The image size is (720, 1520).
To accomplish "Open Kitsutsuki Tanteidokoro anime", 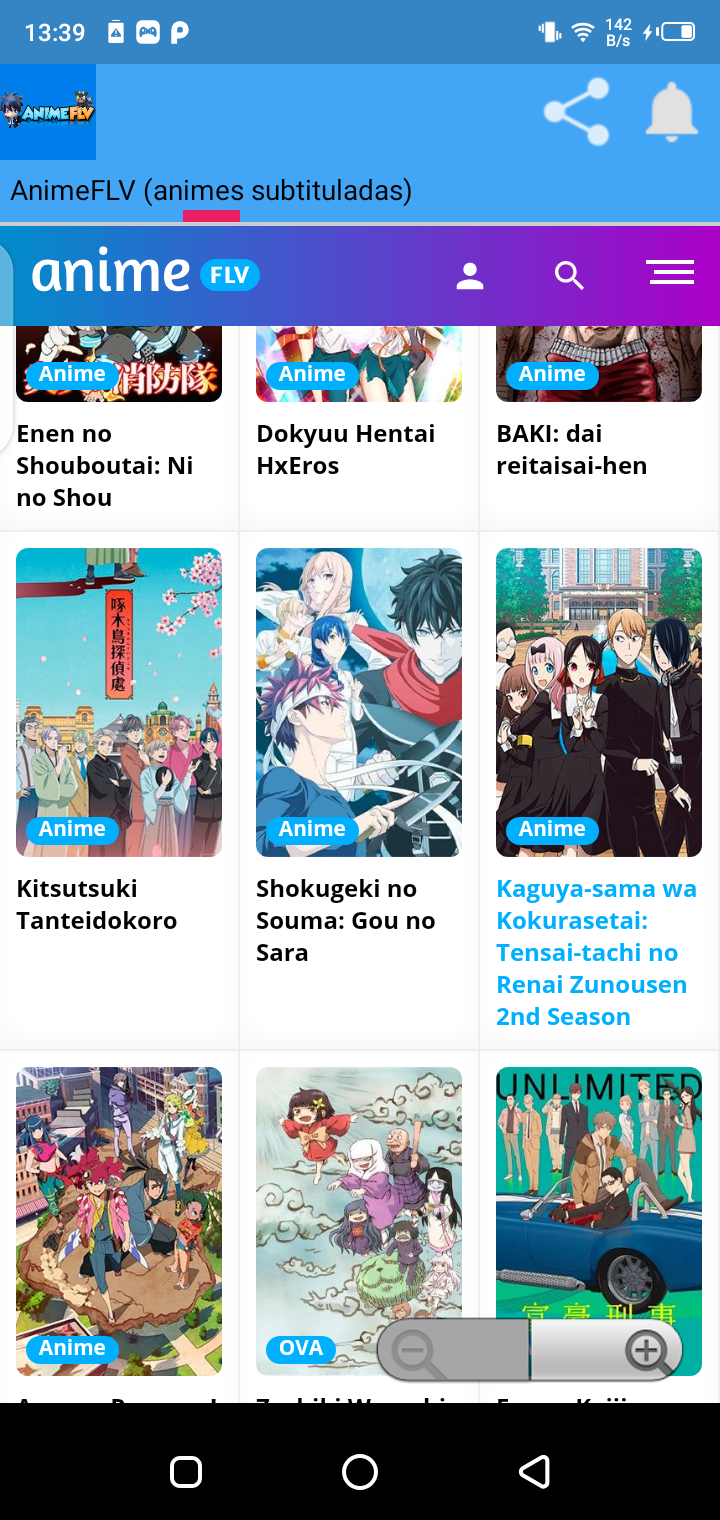I will click(119, 702).
